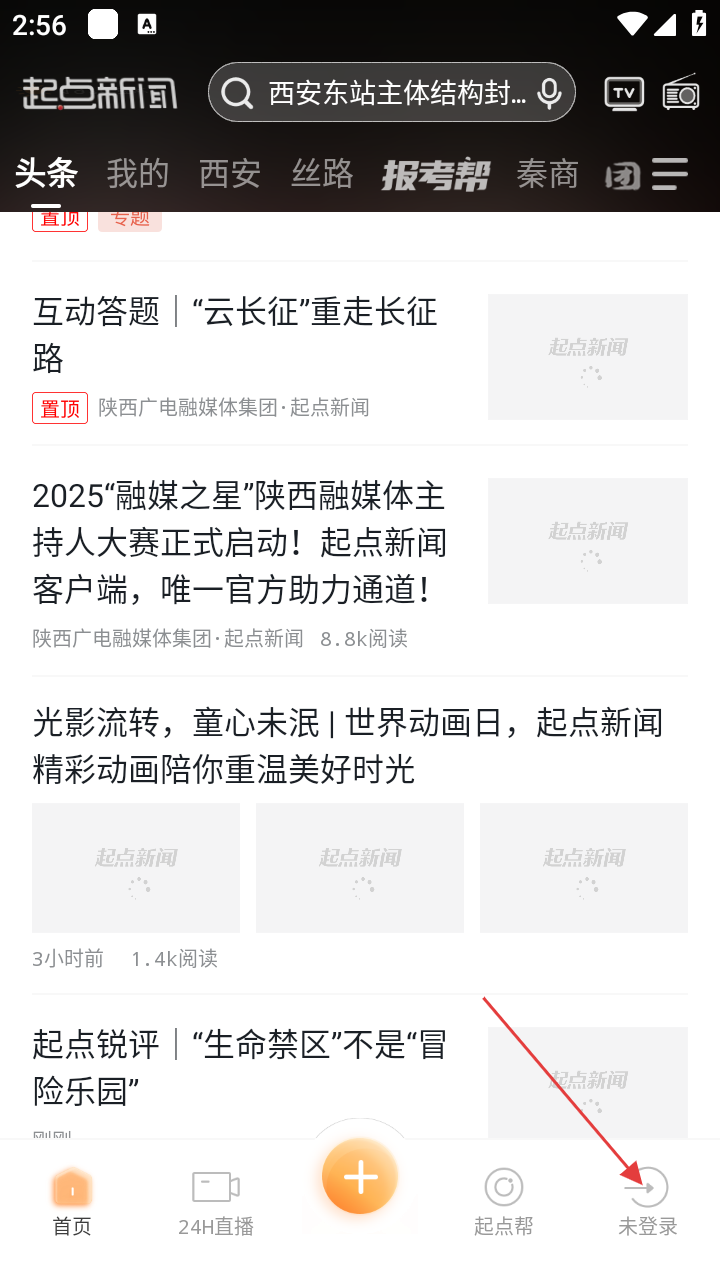Open the 2025“融媒之星”主持人大赛 article
Viewport: 720px width, 1280px height.
[x=239, y=542]
